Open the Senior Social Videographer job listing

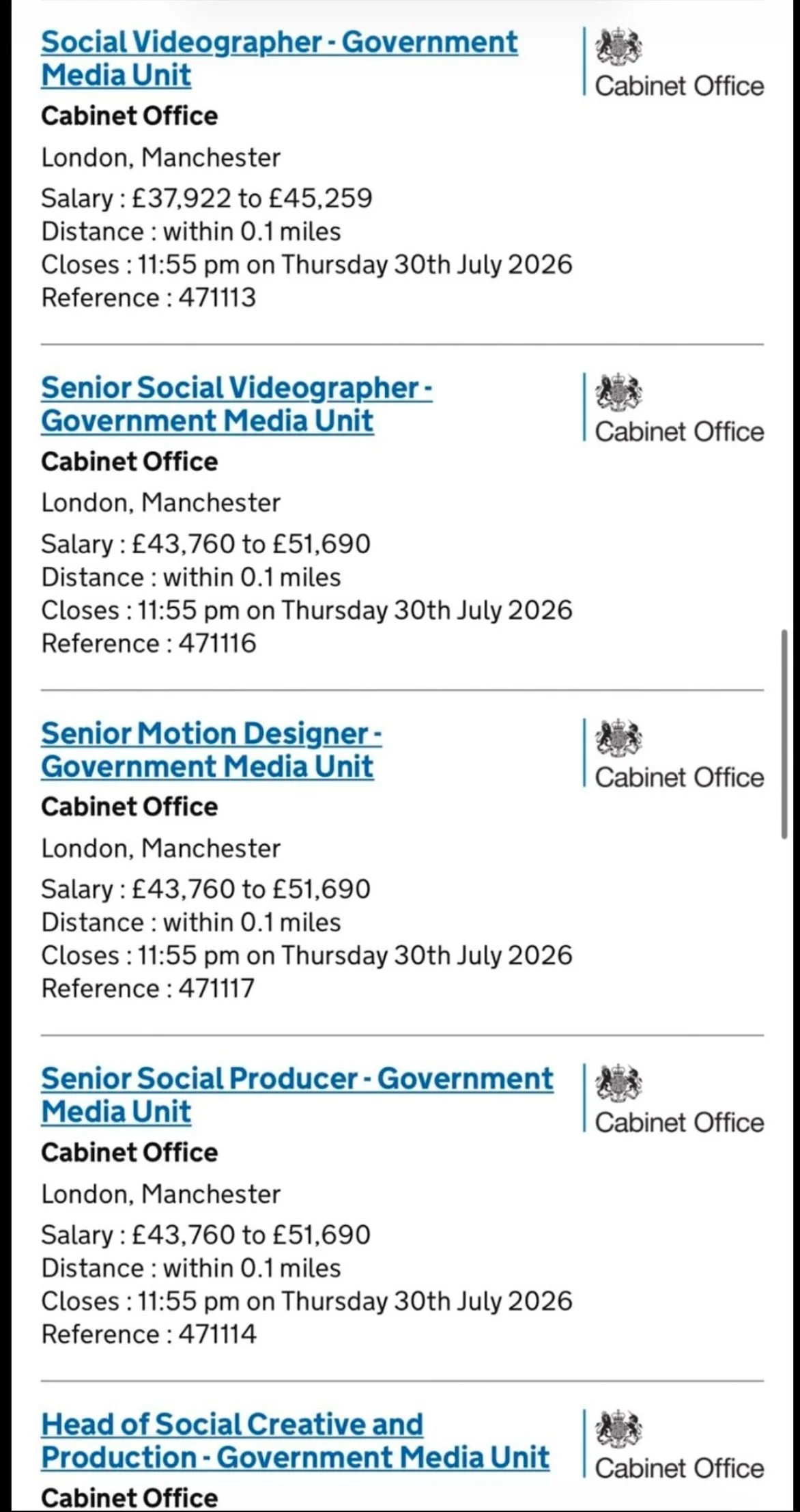pyautogui.click(x=236, y=404)
